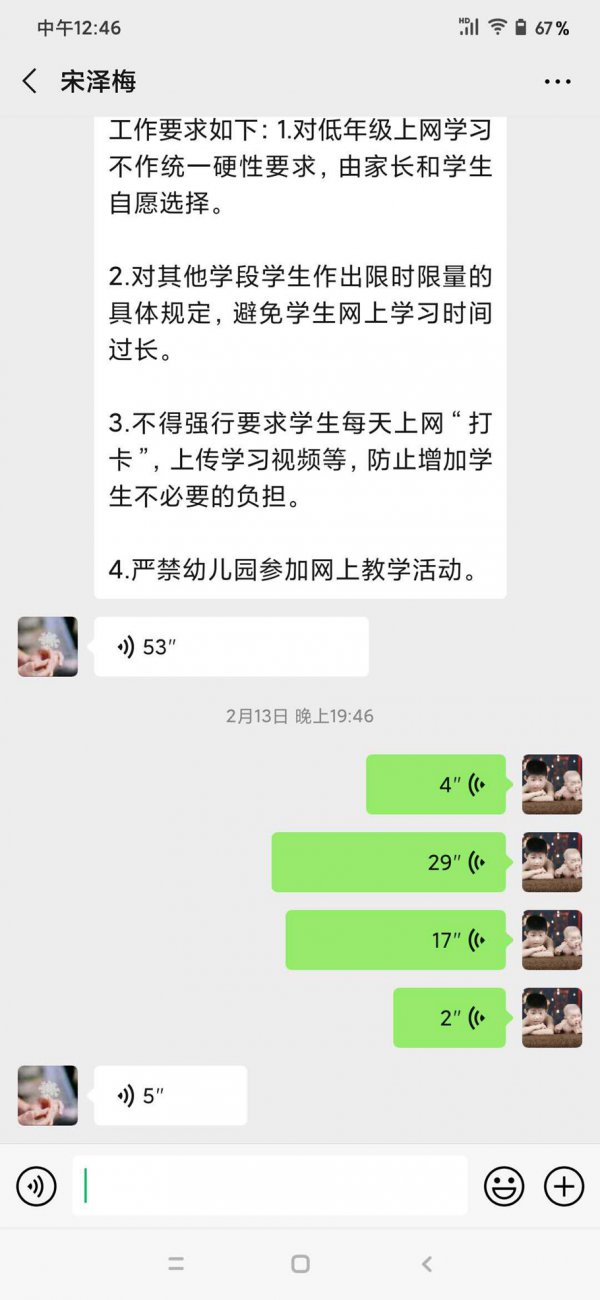Screen dimensions: 600x1300
Task: Focus the message text field
Action: click(x=270, y=1187)
